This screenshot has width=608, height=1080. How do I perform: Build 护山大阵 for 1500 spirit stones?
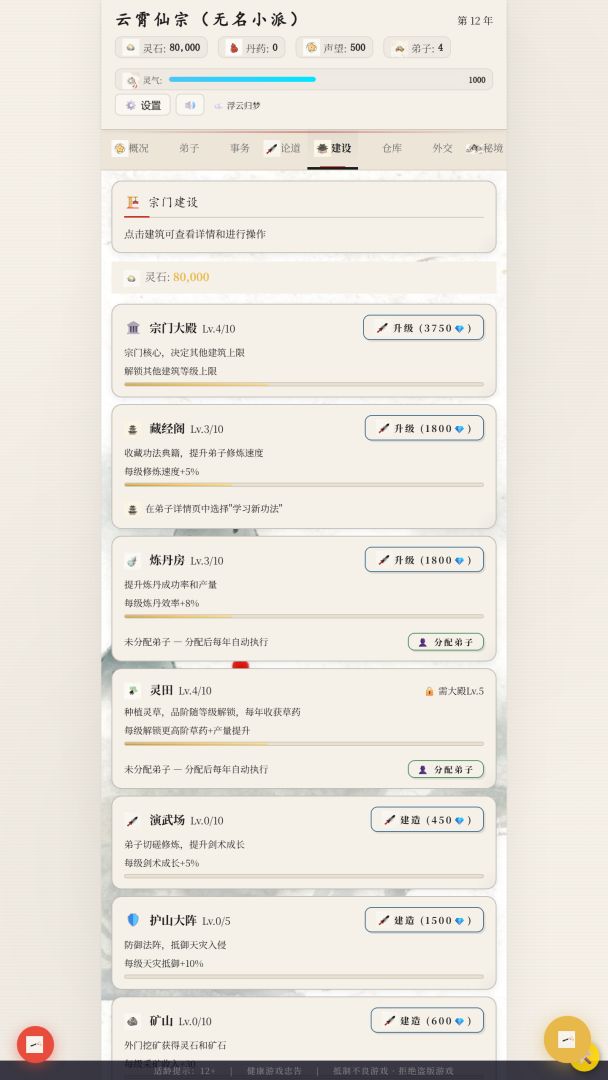point(424,920)
